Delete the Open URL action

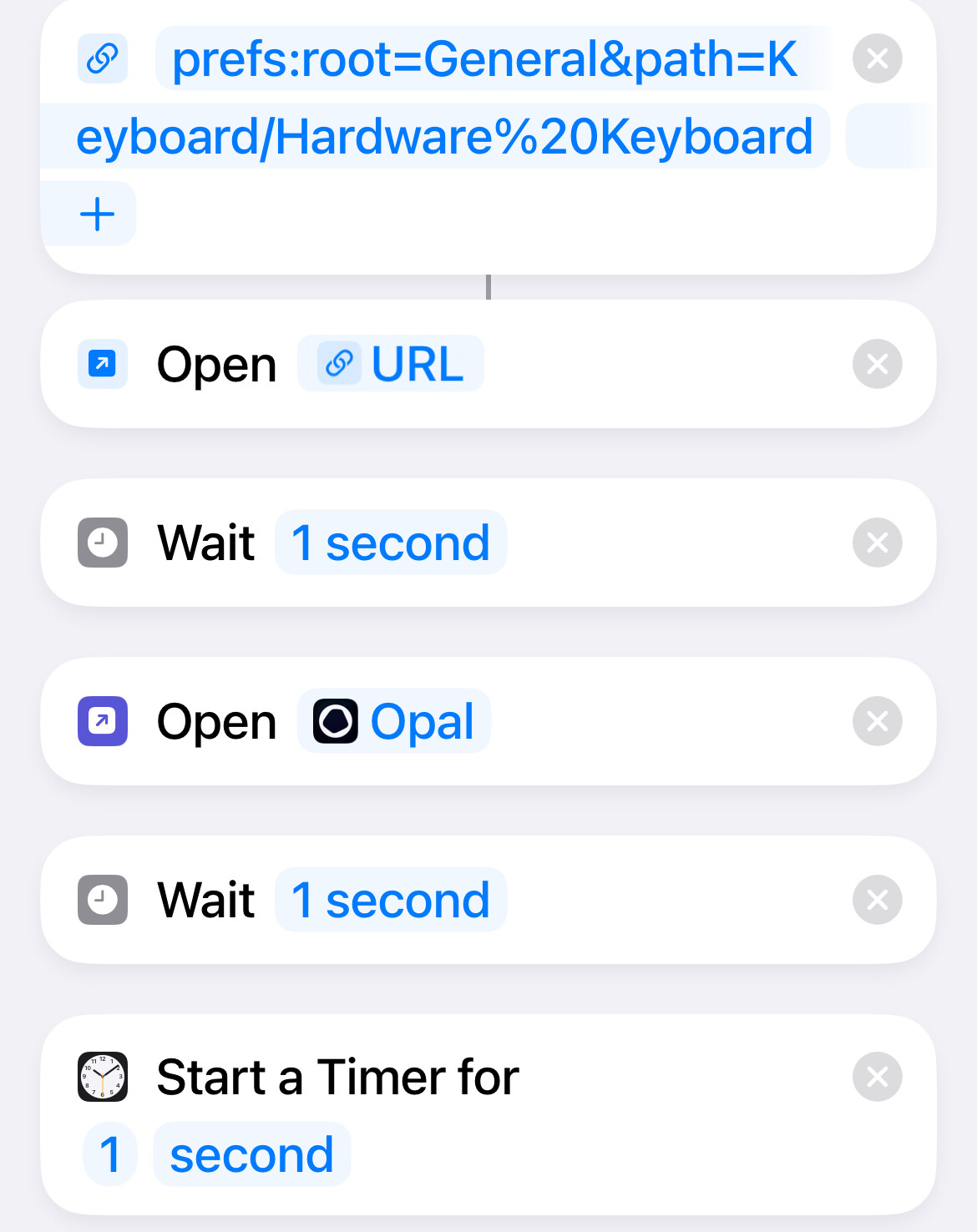click(877, 364)
